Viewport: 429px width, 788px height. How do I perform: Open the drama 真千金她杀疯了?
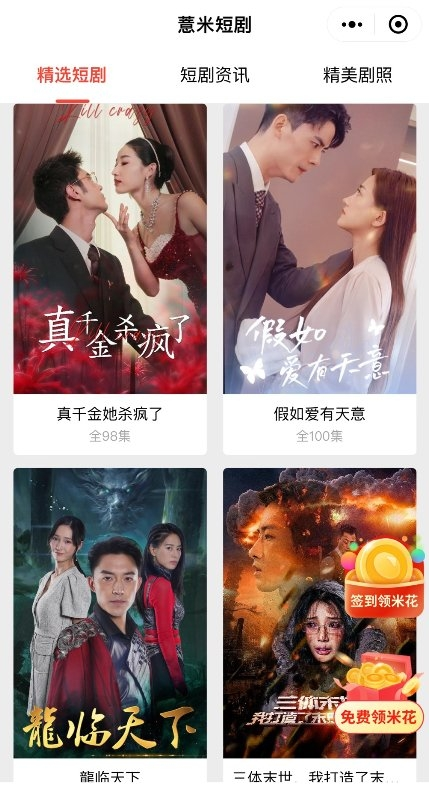[110, 279]
